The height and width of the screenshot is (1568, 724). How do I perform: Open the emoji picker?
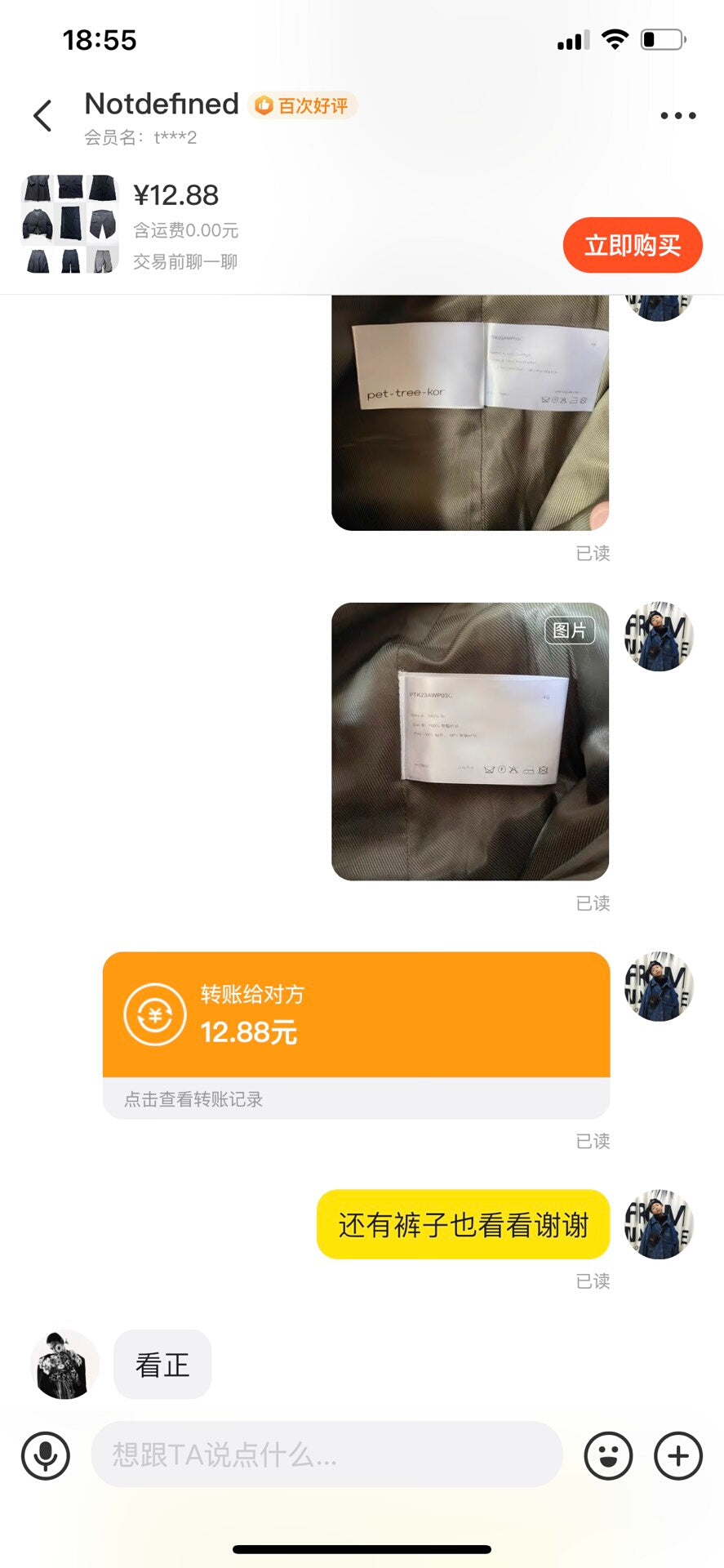(608, 1455)
